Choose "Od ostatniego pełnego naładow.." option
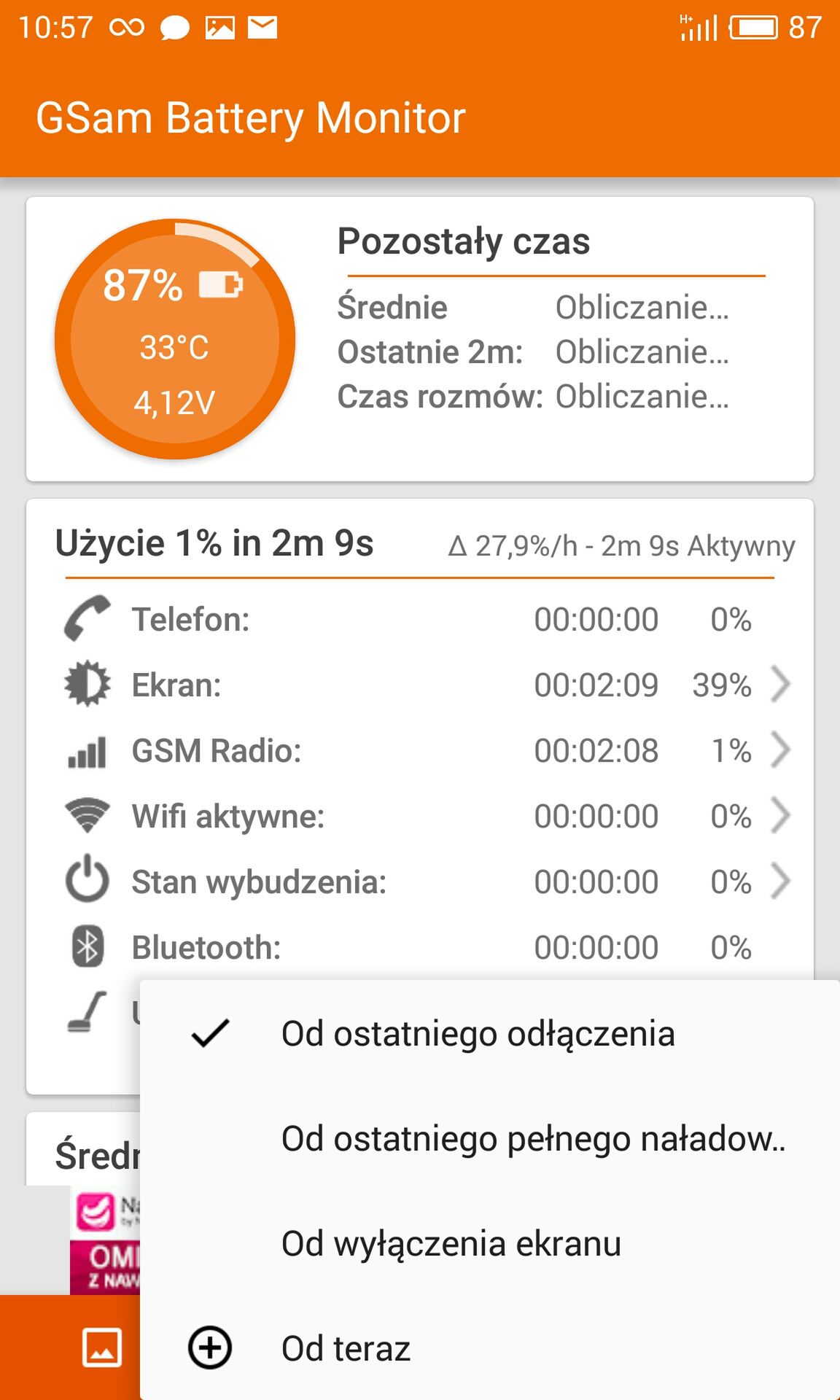Image resolution: width=840 pixels, height=1400 pixels. tap(490, 1138)
